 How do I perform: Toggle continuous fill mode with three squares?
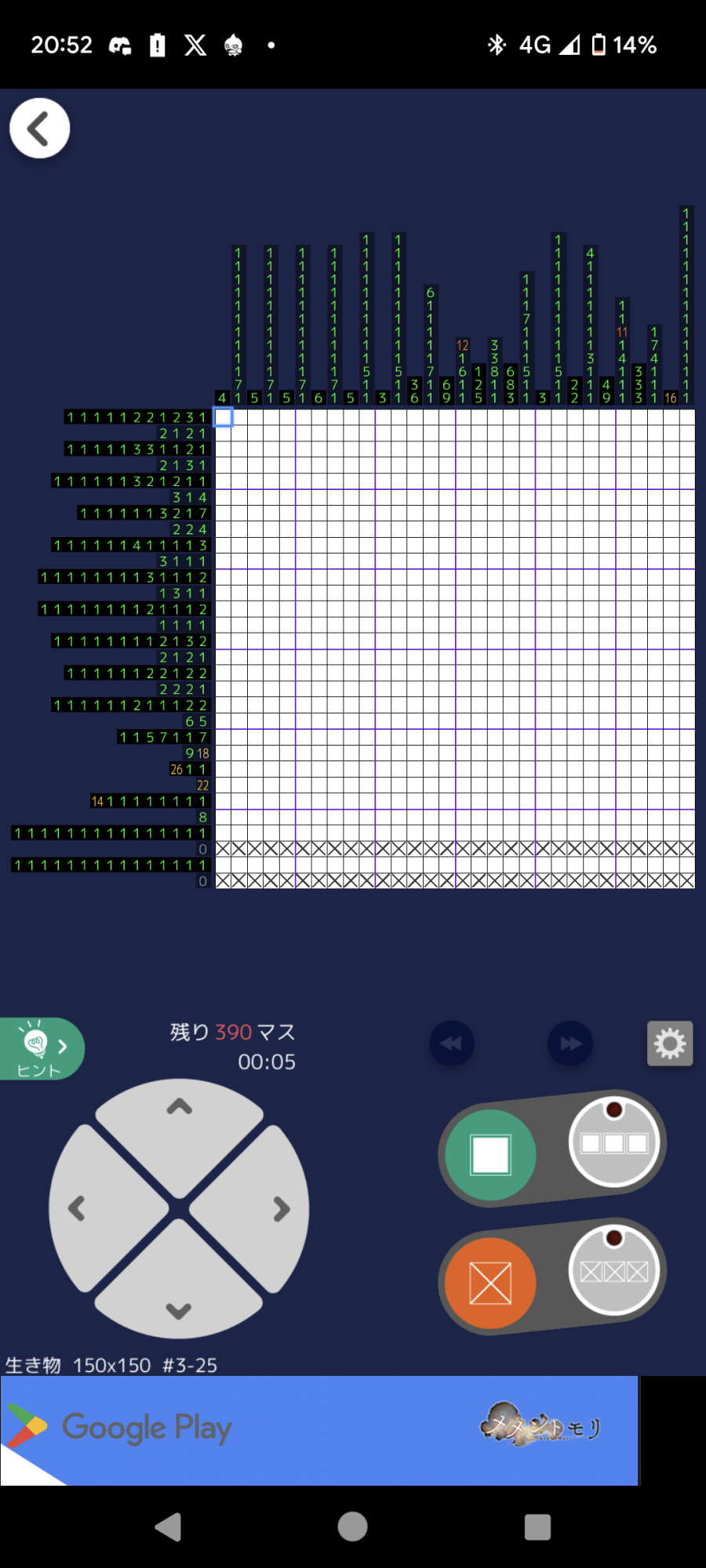coord(614,1142)
